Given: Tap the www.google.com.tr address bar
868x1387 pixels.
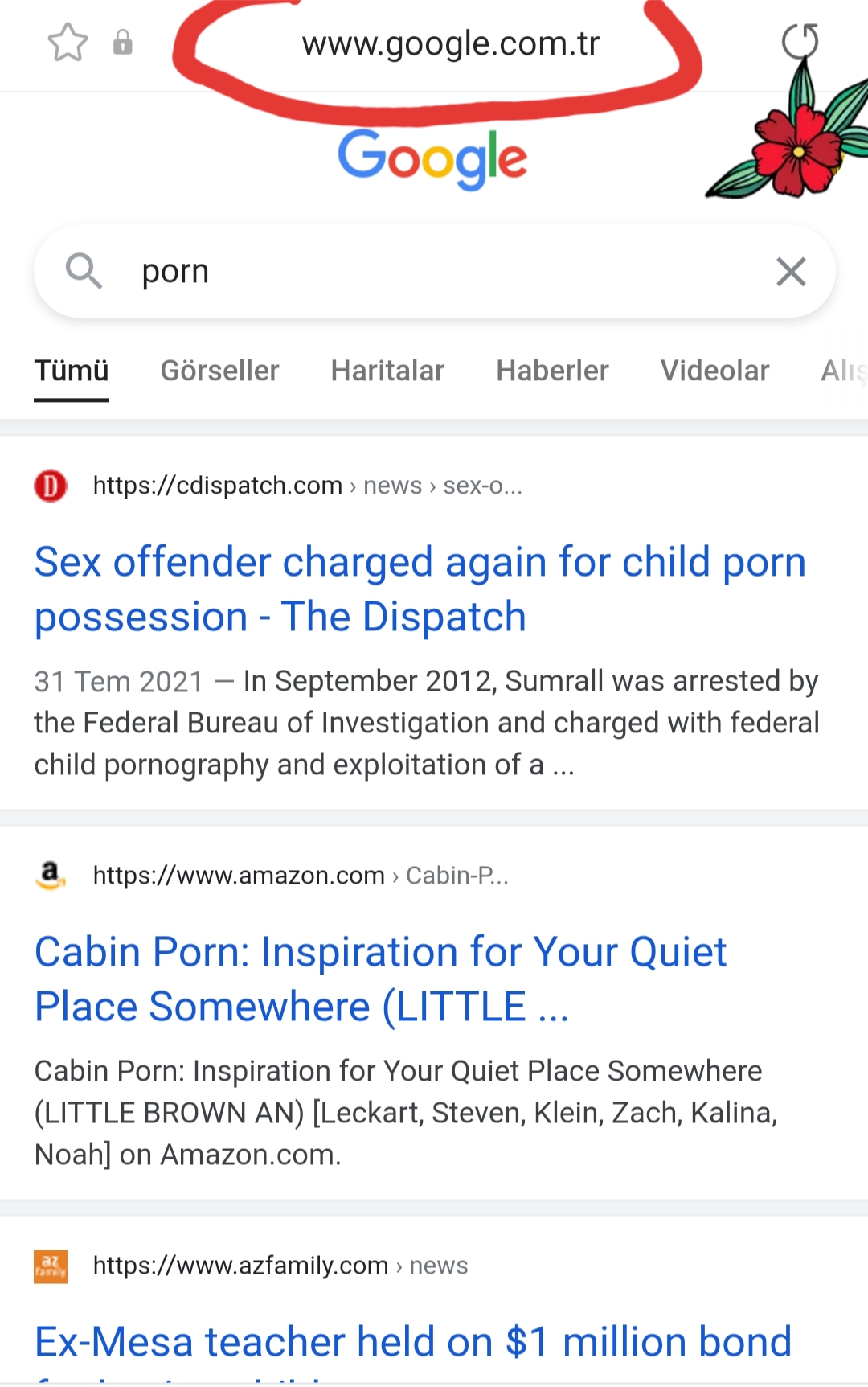Looking at the screenshot, I should coord(450,44).
